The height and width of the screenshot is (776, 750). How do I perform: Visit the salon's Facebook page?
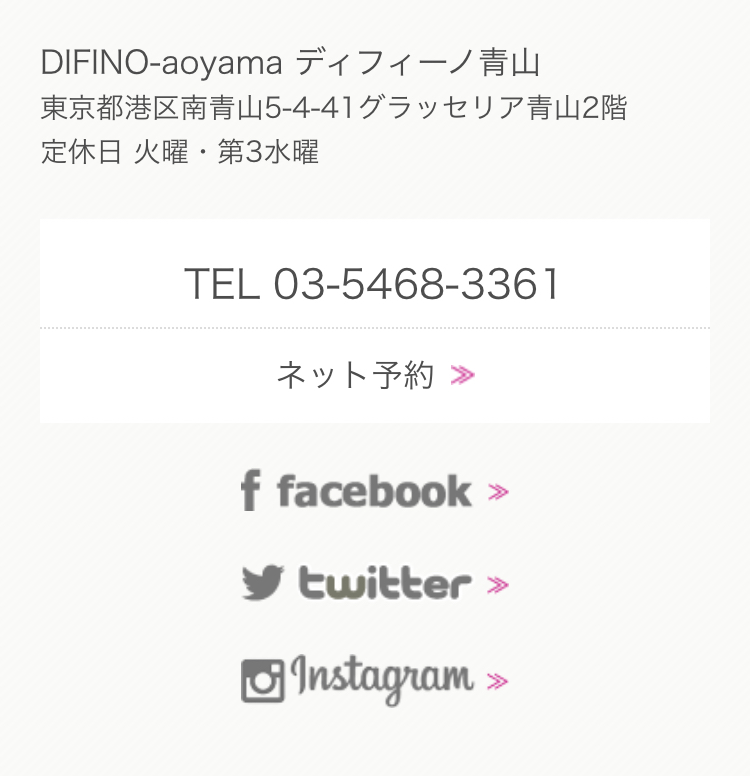click(x=374, y=491)
